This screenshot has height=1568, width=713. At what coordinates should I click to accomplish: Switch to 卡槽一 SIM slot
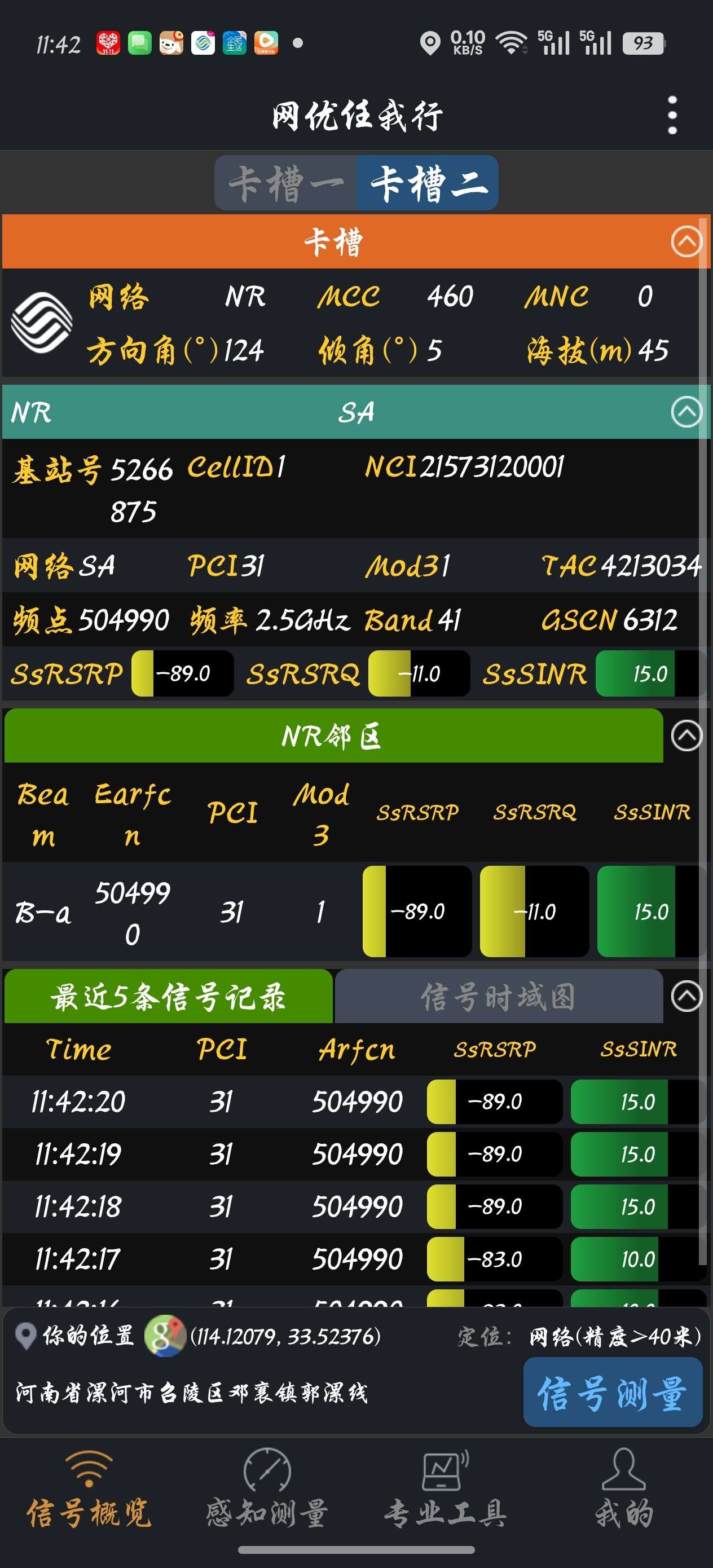(x=285, y=183)
